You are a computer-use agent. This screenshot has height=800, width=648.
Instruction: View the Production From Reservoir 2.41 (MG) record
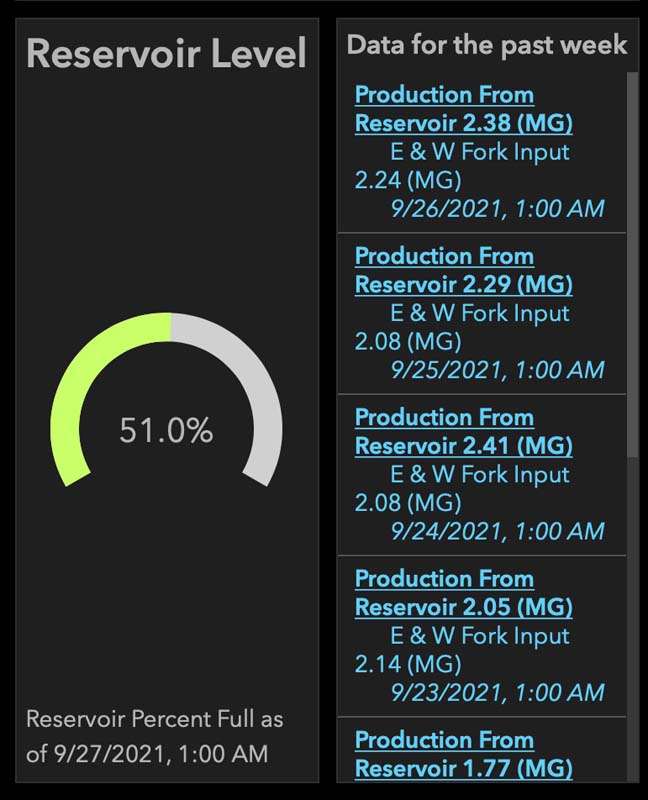pyautogui.click(x=463, y=431)
